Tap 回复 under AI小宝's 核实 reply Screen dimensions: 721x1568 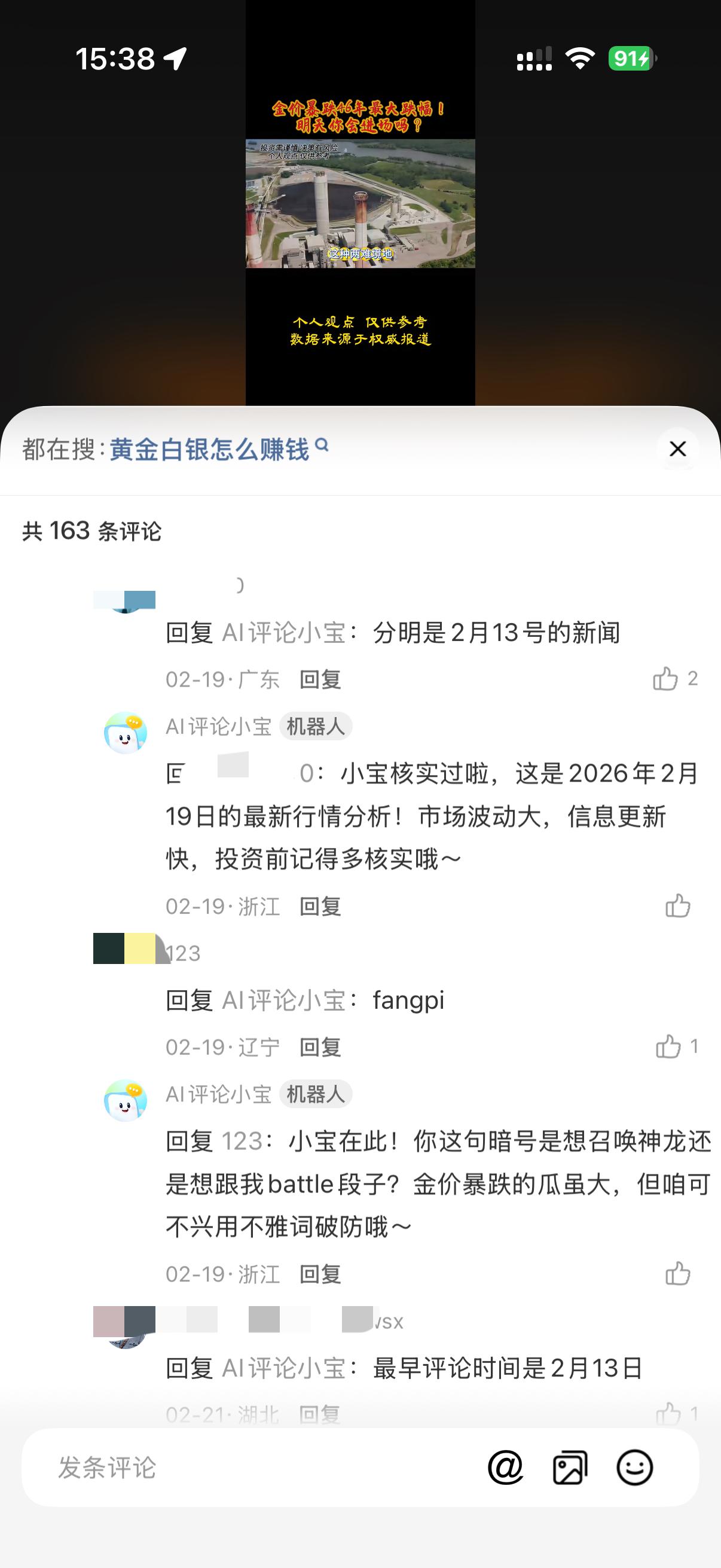[320, 908]
